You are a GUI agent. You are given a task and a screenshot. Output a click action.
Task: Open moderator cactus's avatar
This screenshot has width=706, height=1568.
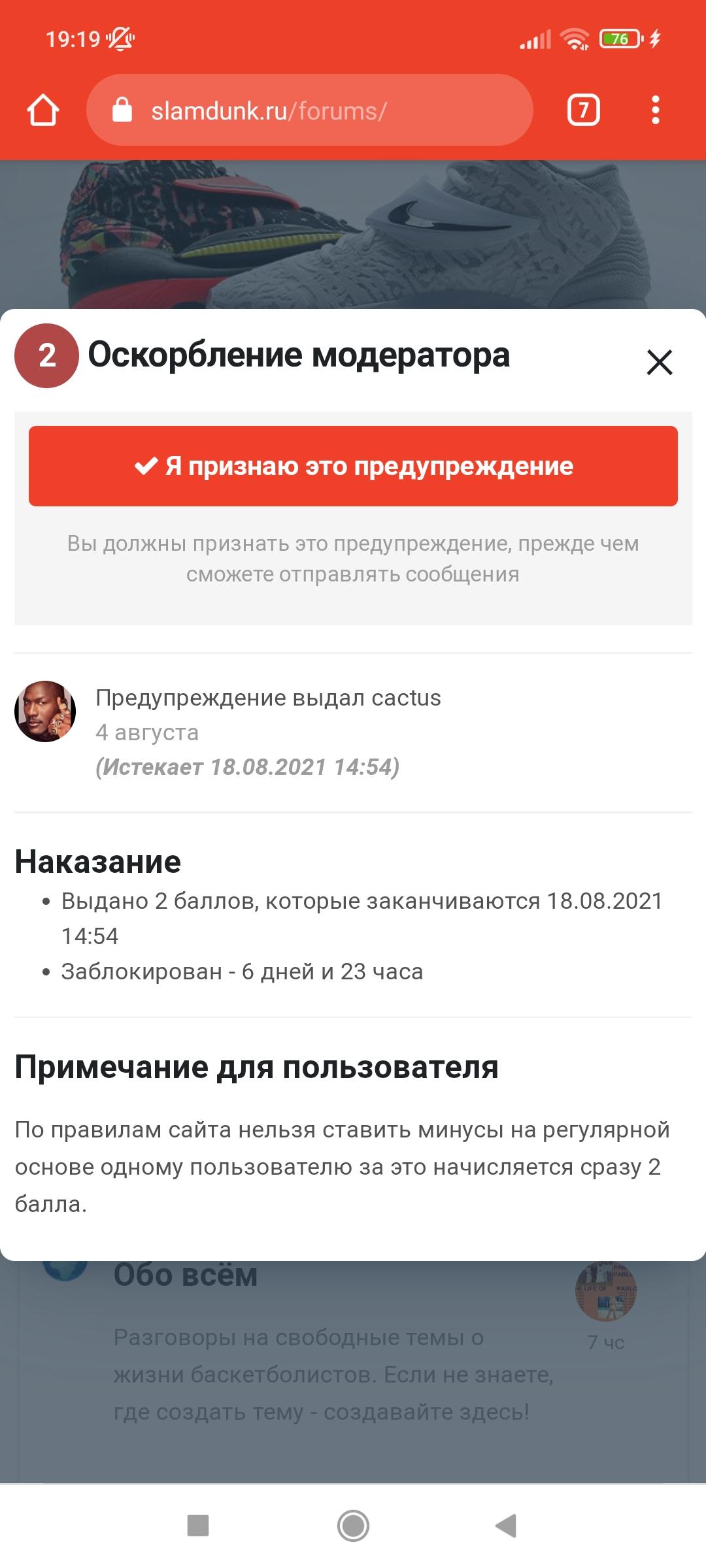tap(45, 711)
